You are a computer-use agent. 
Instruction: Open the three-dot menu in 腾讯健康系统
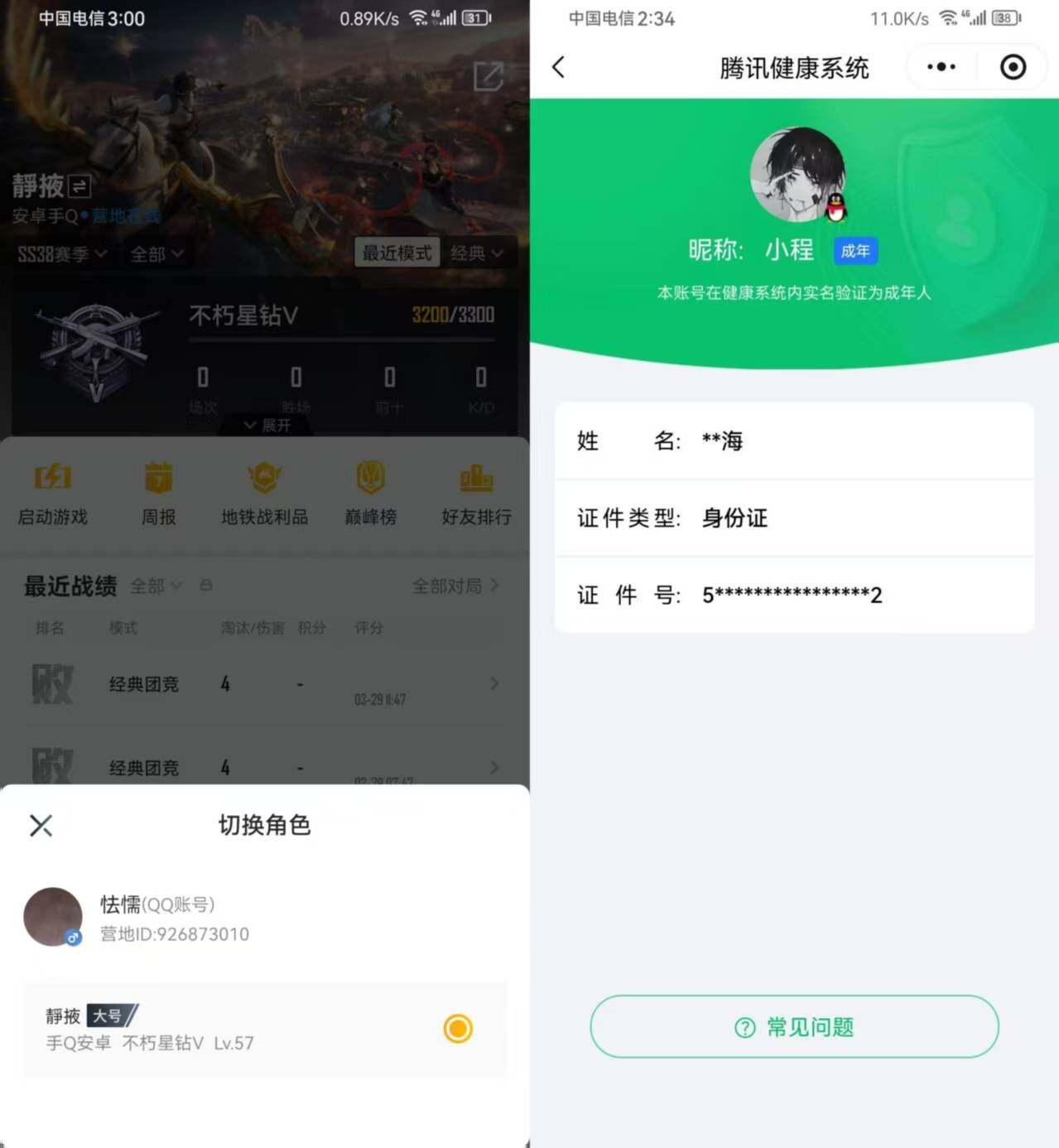[x=941, y=67]
